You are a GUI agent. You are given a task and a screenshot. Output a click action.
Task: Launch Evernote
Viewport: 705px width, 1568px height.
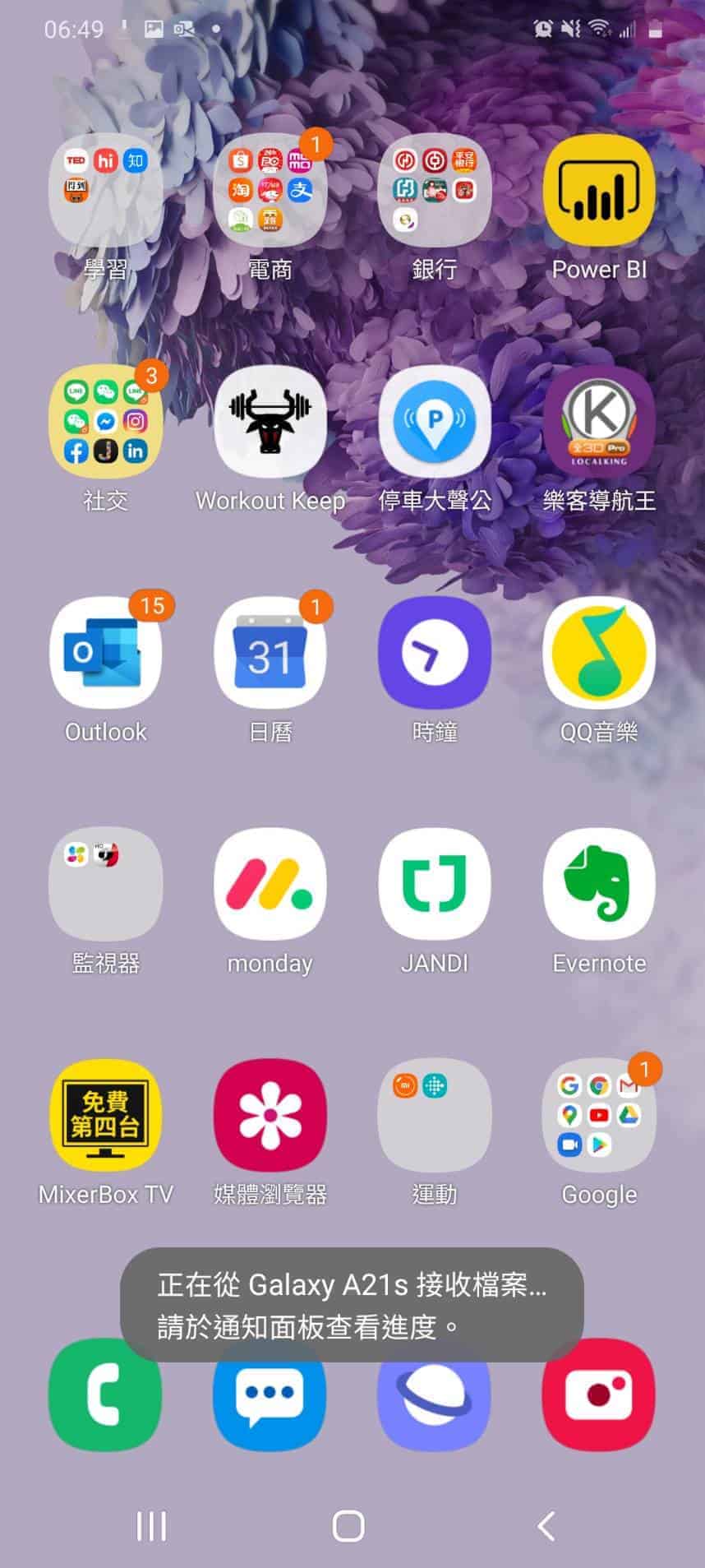coord(599,885)
